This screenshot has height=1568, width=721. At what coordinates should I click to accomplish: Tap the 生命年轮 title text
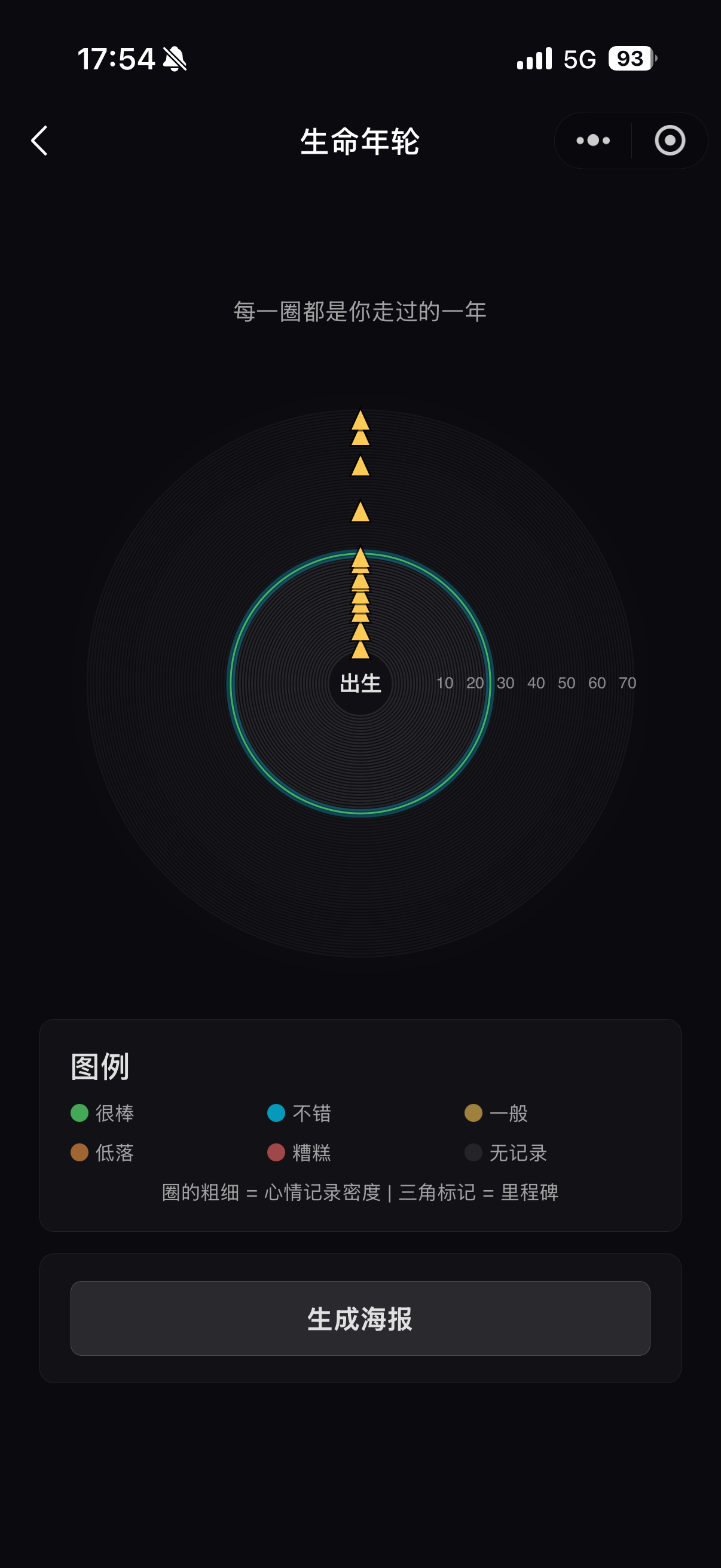pyautogui.click(x=360, y=142)
